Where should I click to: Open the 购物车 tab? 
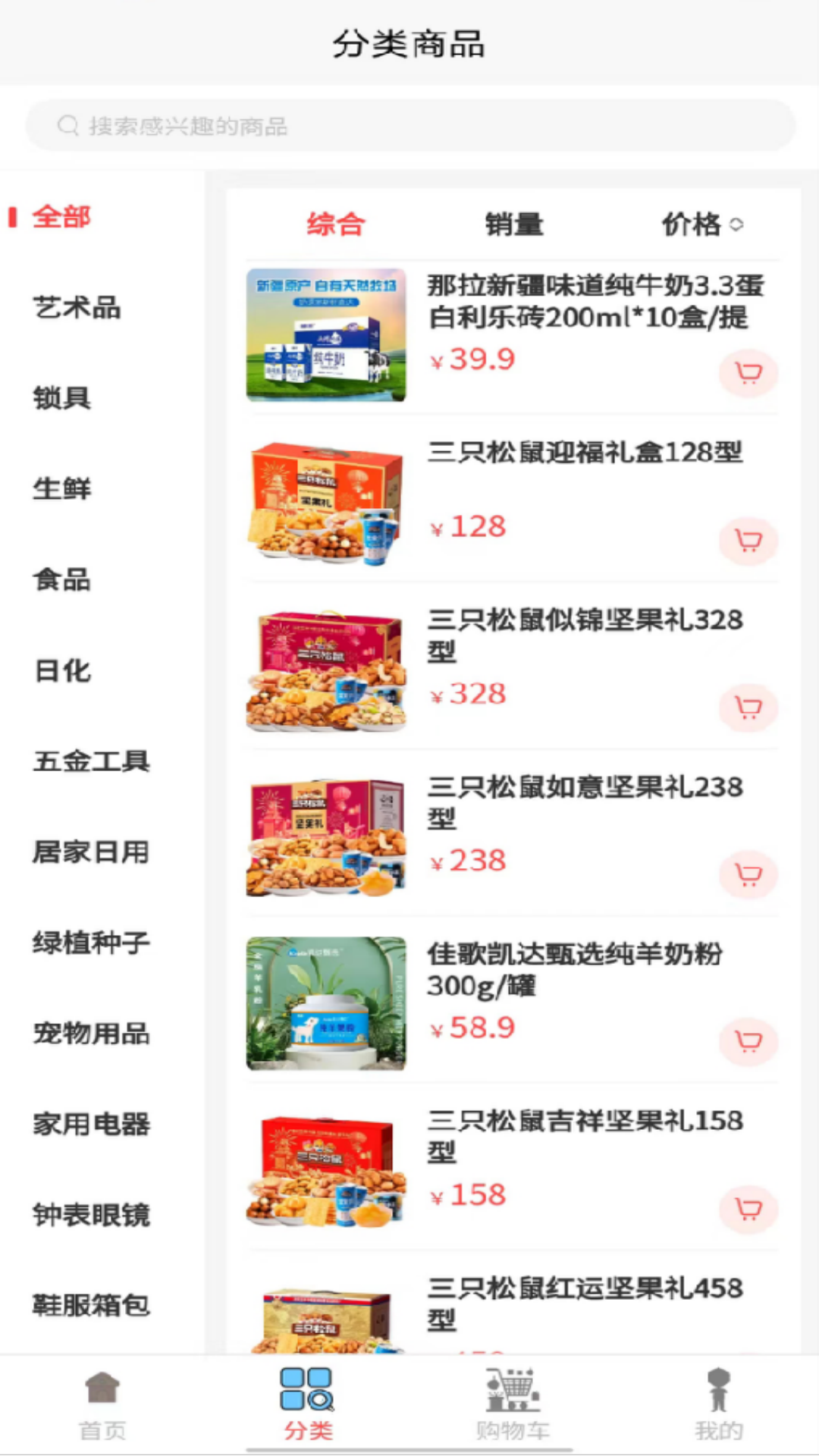pyautogui.click(x=513, y=1403)
